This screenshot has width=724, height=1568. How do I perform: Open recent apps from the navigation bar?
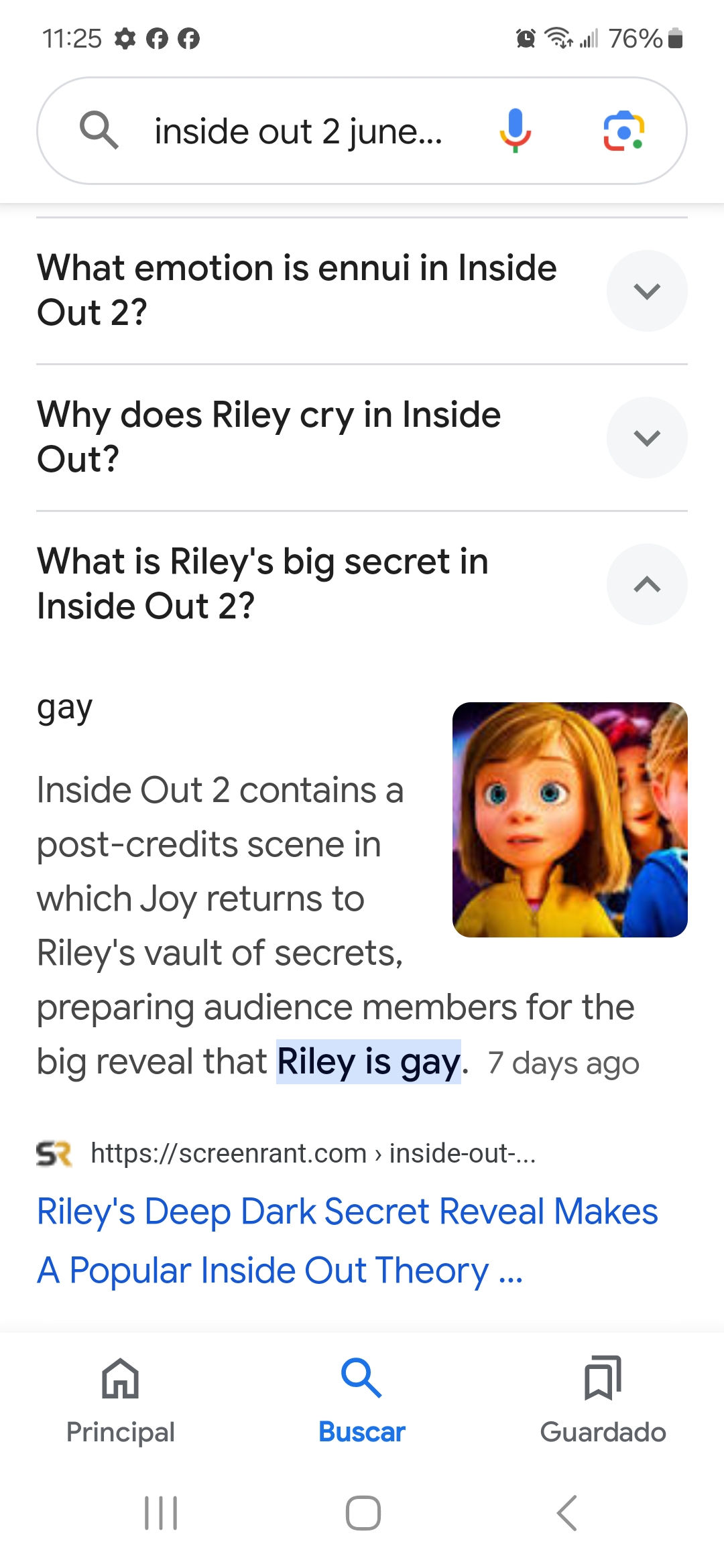161,1513
